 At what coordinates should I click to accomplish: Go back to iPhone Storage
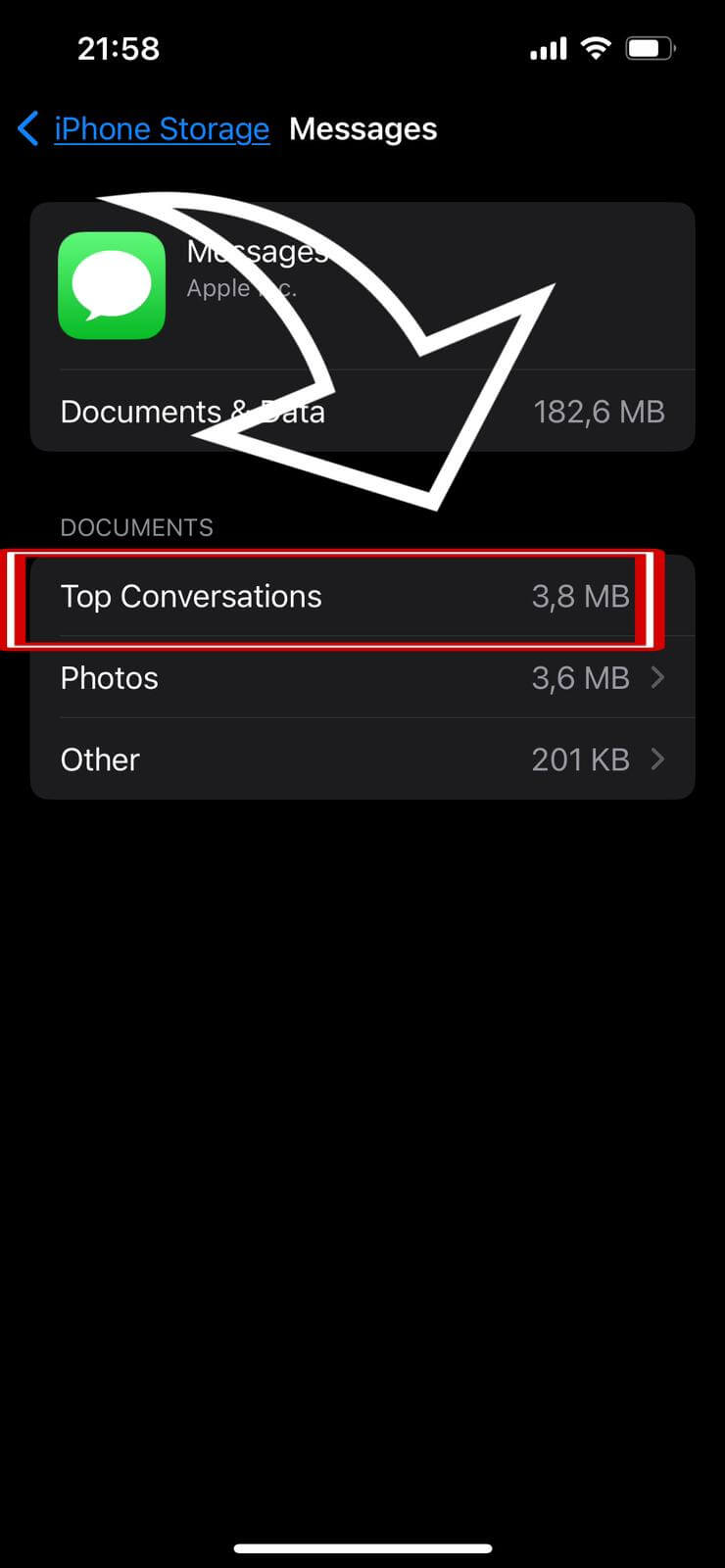coord(145,129)
